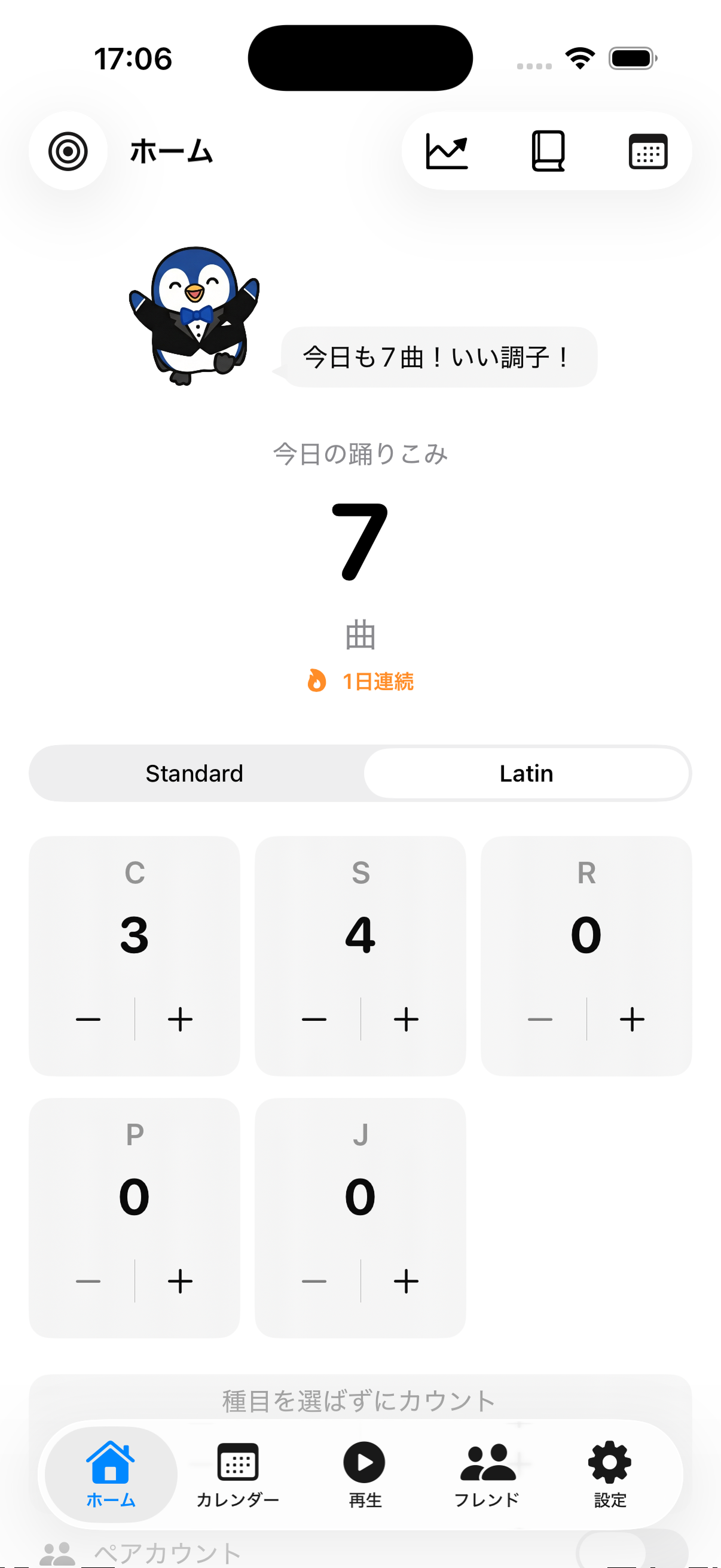The width and height of the screenshot is (721, 1568).
Task: Add one to the J count
Action: (x=406, y=1282)
